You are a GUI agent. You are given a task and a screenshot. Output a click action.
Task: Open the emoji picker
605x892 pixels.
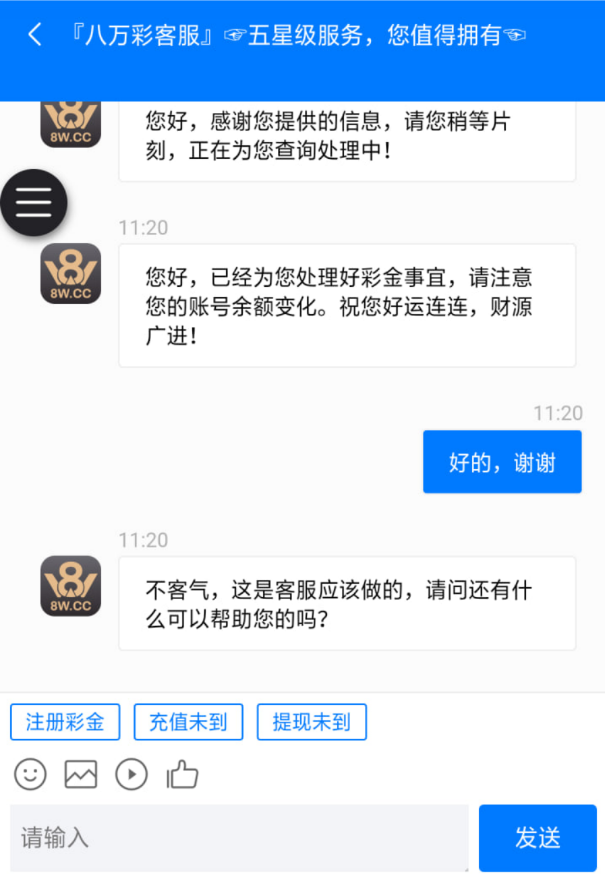pos(31,773)
